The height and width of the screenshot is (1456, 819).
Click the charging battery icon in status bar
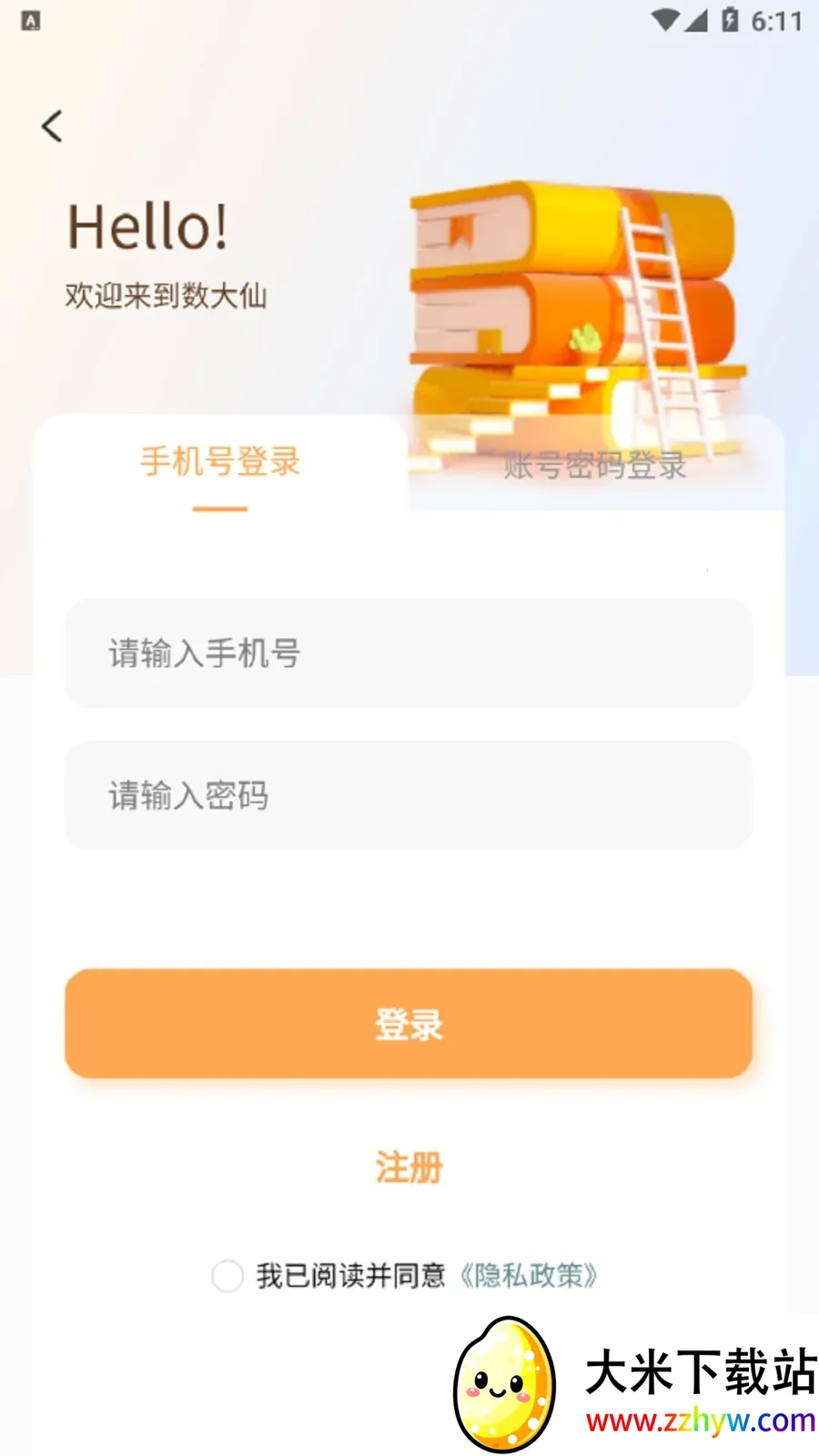pyautogui.click(x=731, y=21)
